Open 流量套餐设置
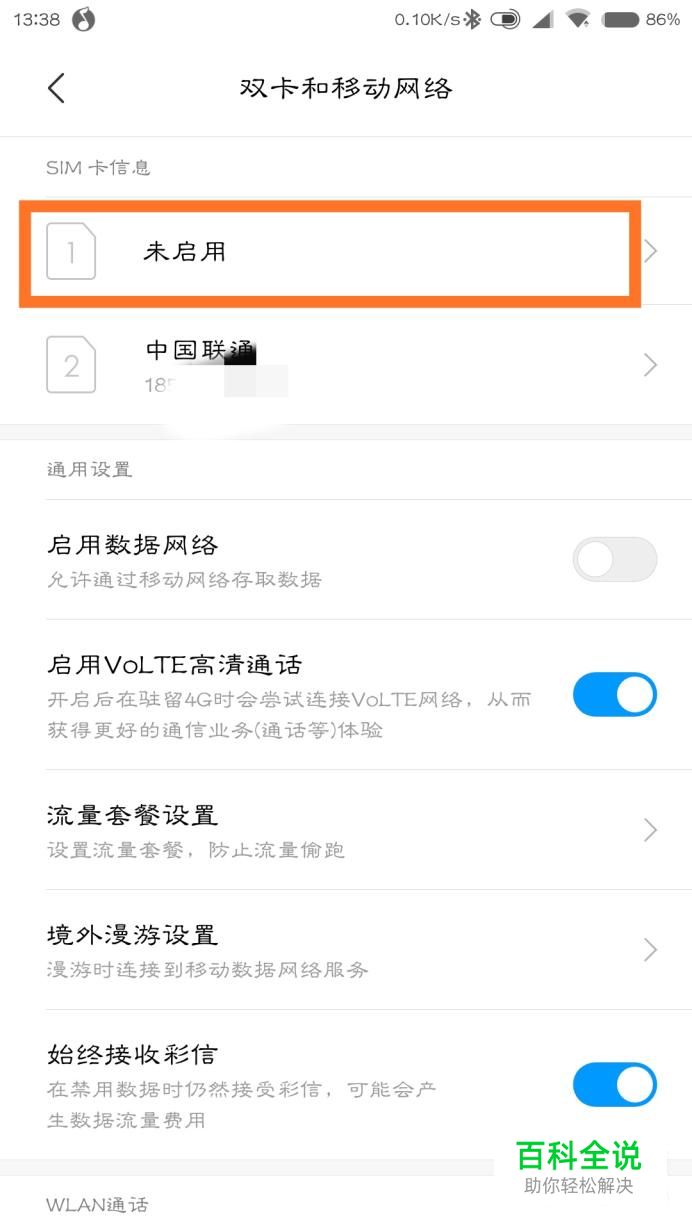 coord(345,830)
